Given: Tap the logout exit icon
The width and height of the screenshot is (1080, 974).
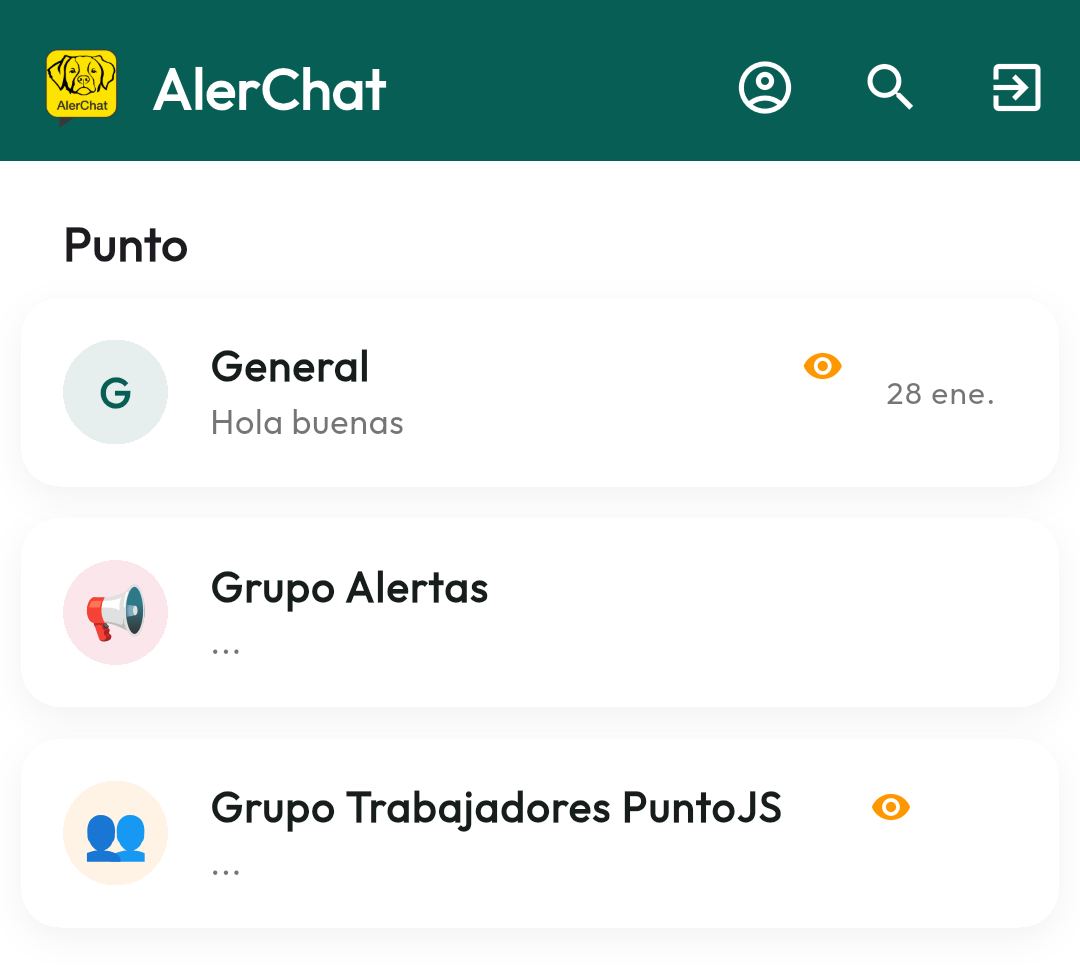Looking at the screenshot, I should [1016, 88].
